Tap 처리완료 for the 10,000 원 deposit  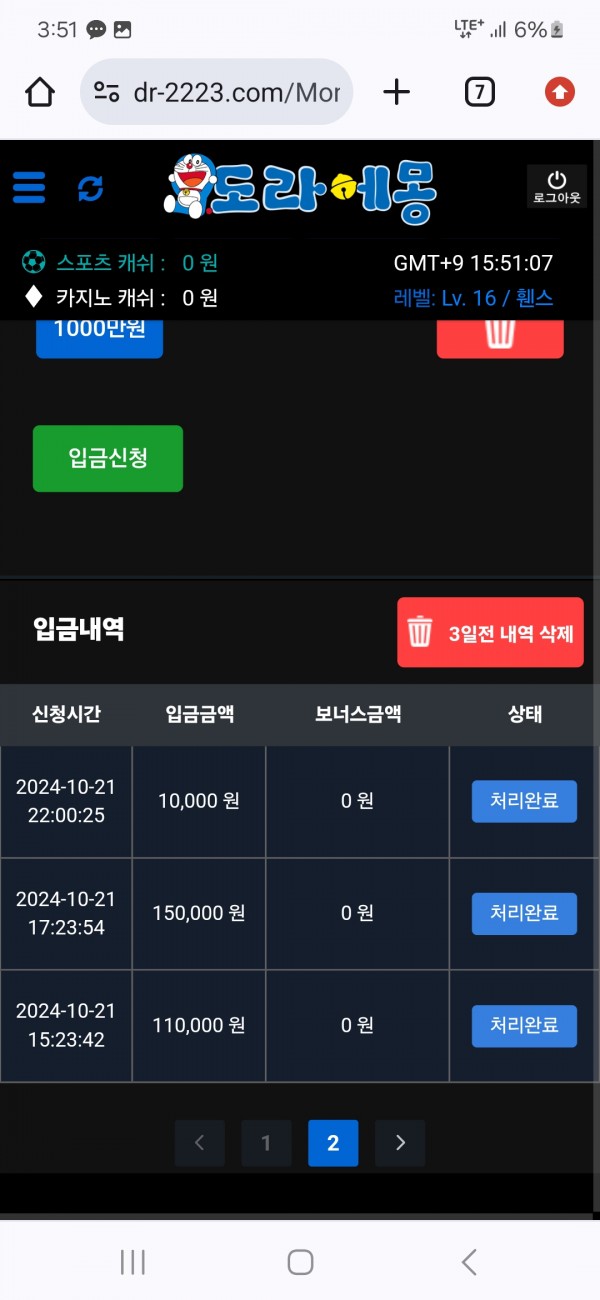tap(524, 801)
